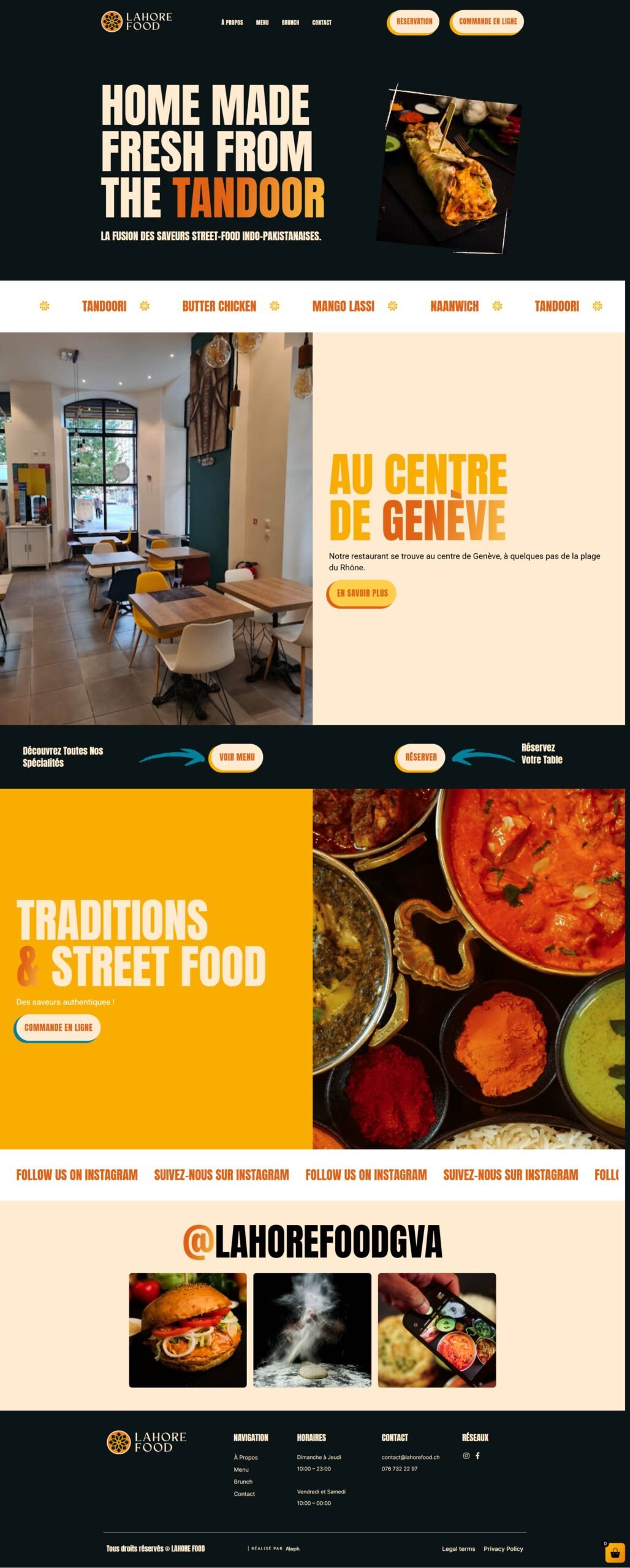Open the phone photographing food Instagram post

(436, 1330)
